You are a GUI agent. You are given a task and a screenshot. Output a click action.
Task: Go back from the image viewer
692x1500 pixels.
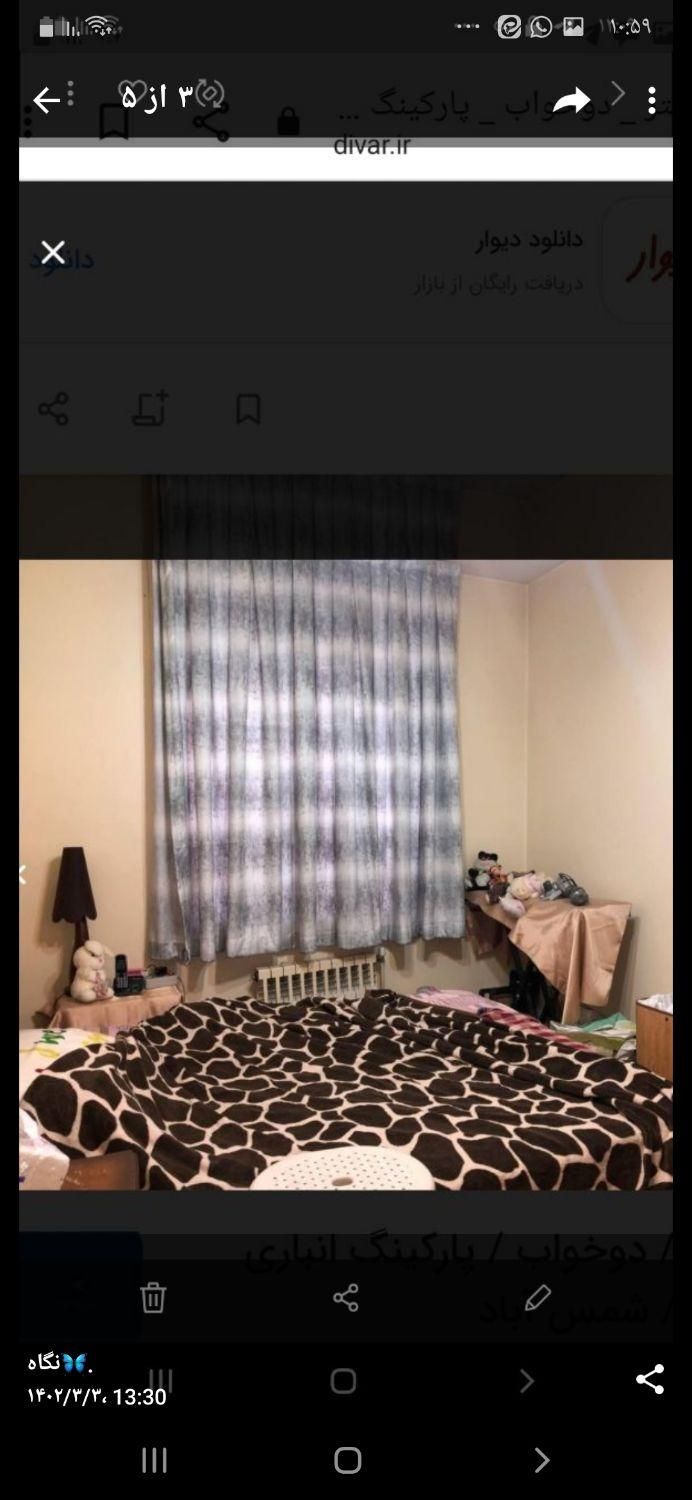tap(46, 100)
